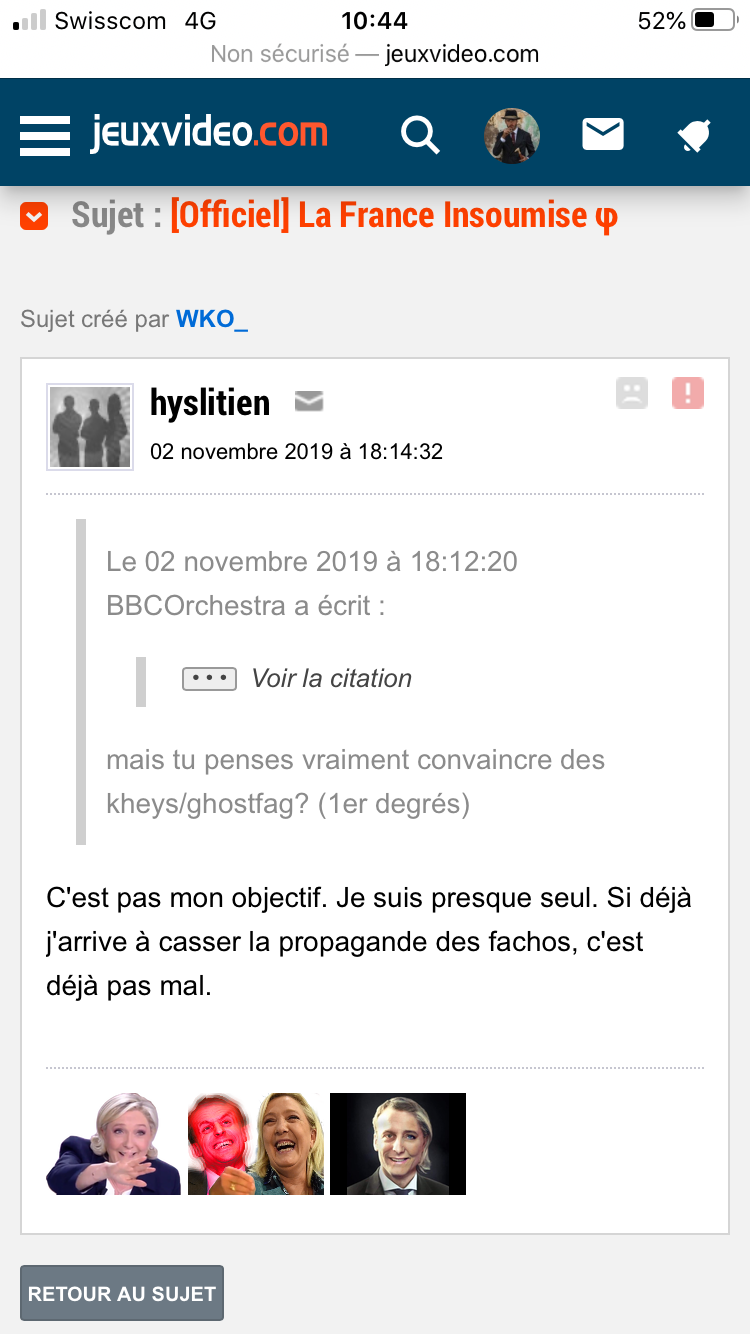
Task: Open hyslitien's profile name
Action: [210, 402]
